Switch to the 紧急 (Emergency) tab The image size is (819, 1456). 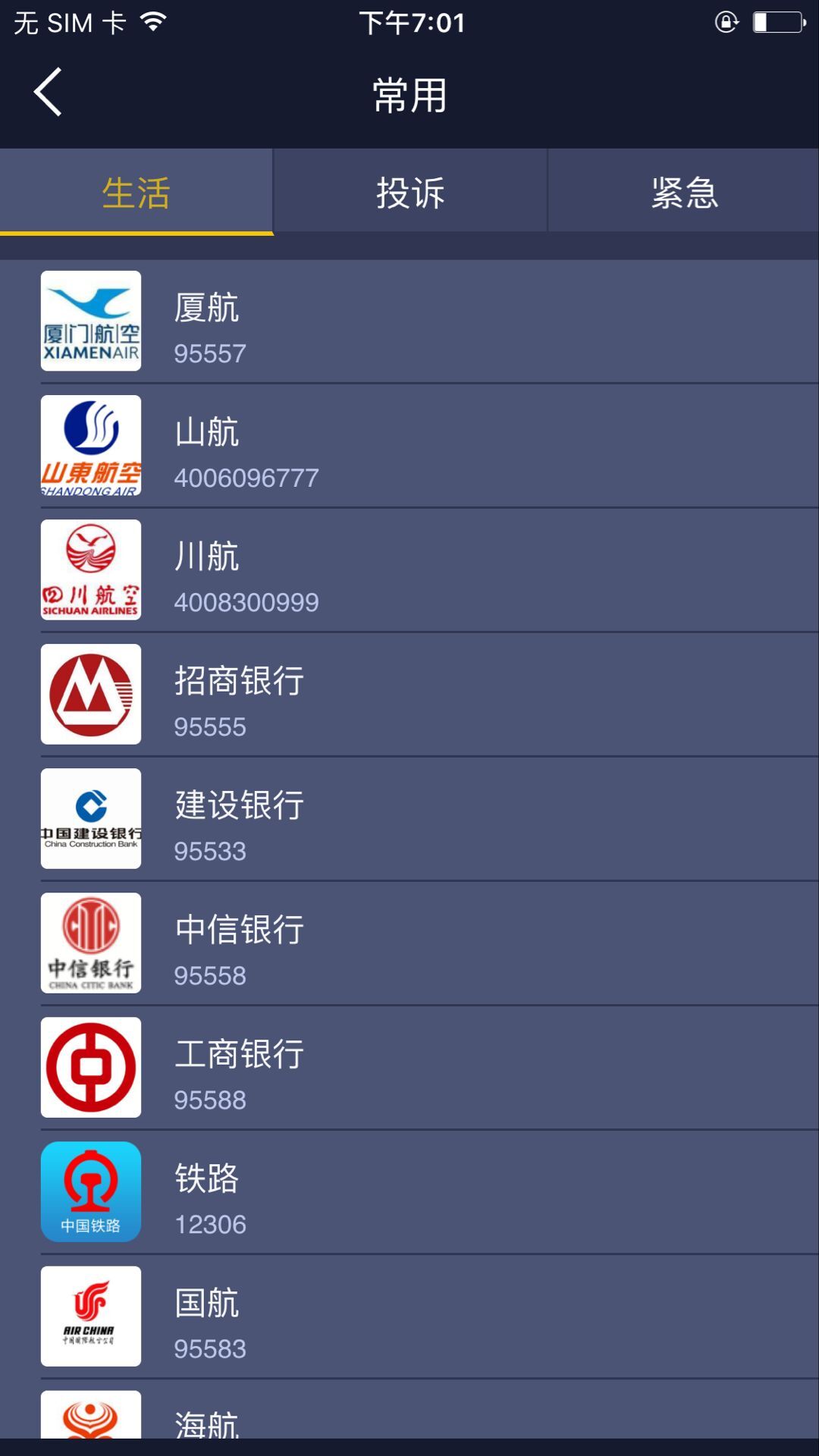[x=682, y=192]
